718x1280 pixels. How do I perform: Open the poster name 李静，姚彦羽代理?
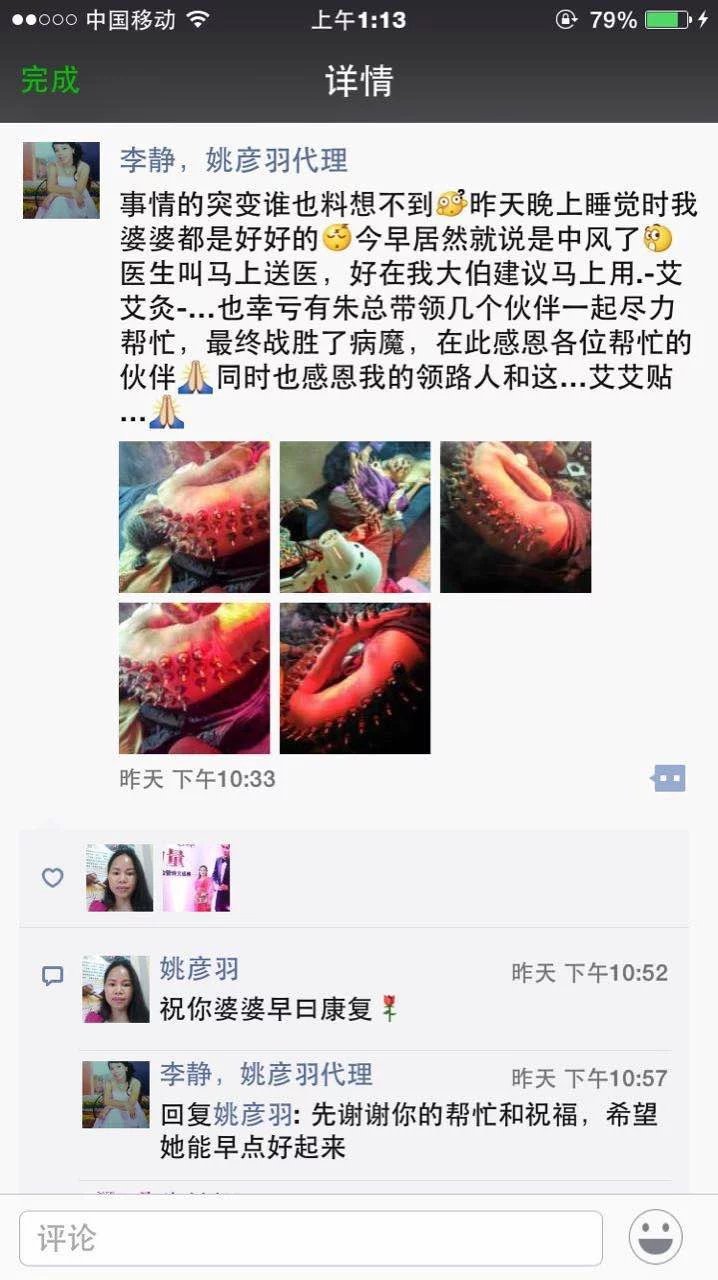click(x=233, y=160)
